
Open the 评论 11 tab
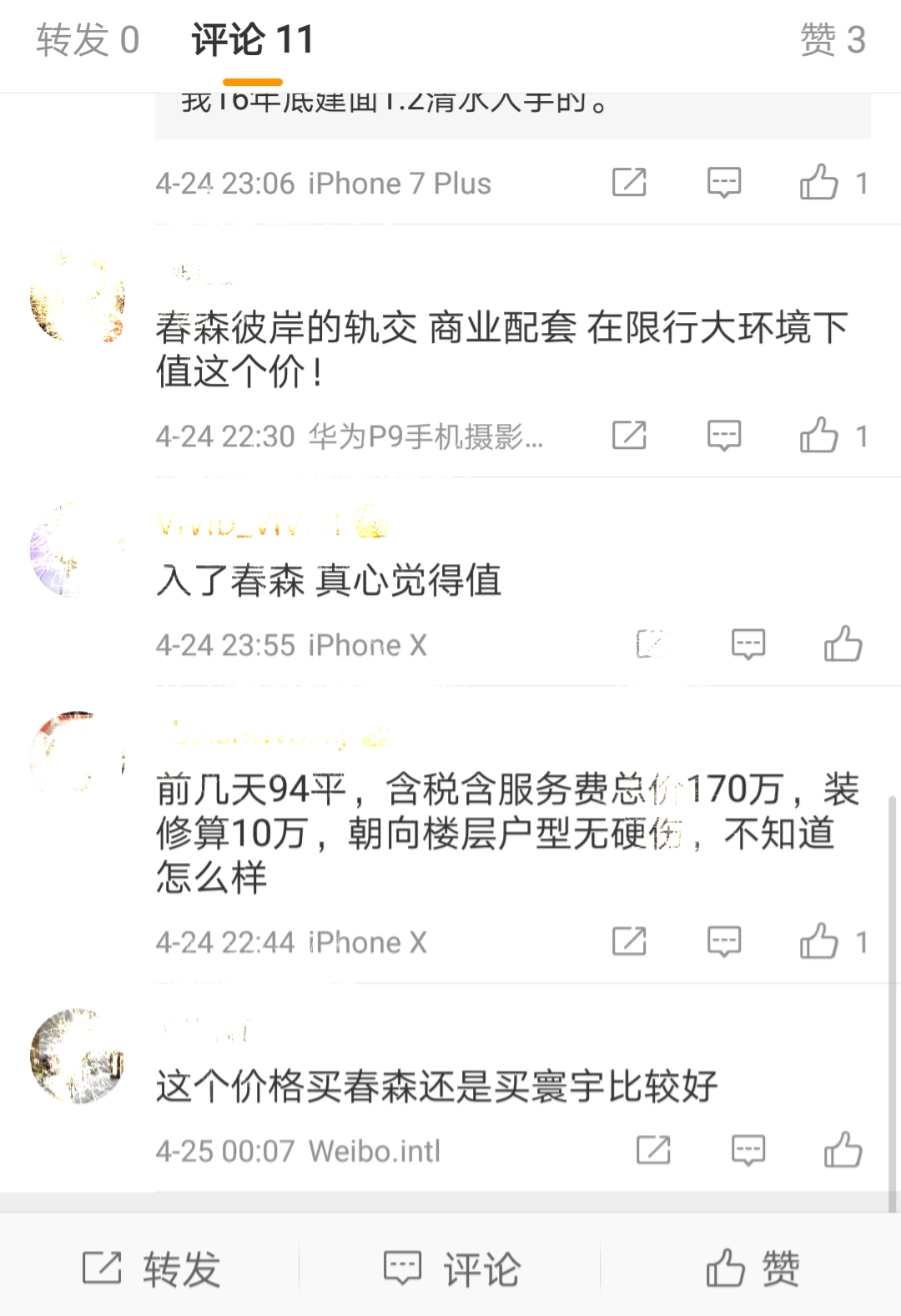(x=250, y=39)
